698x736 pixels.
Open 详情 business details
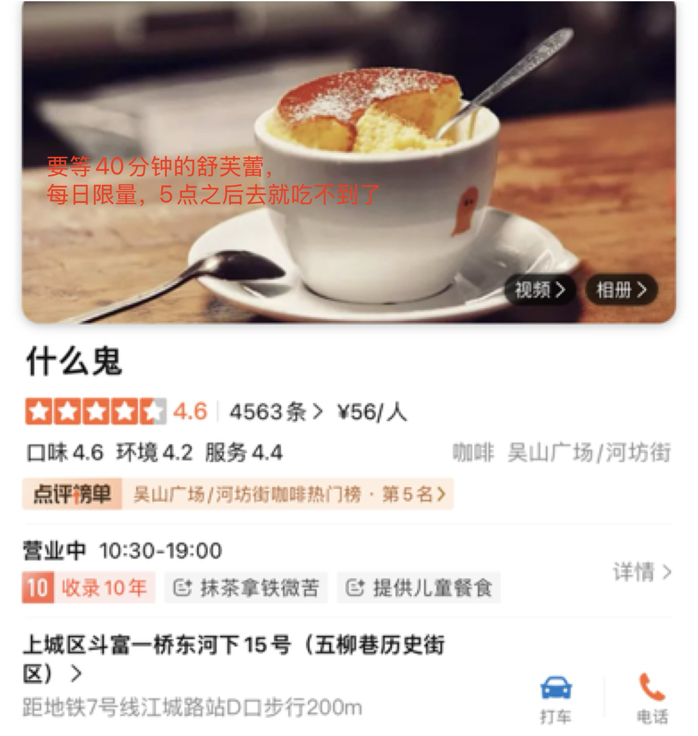pos(642,572)
